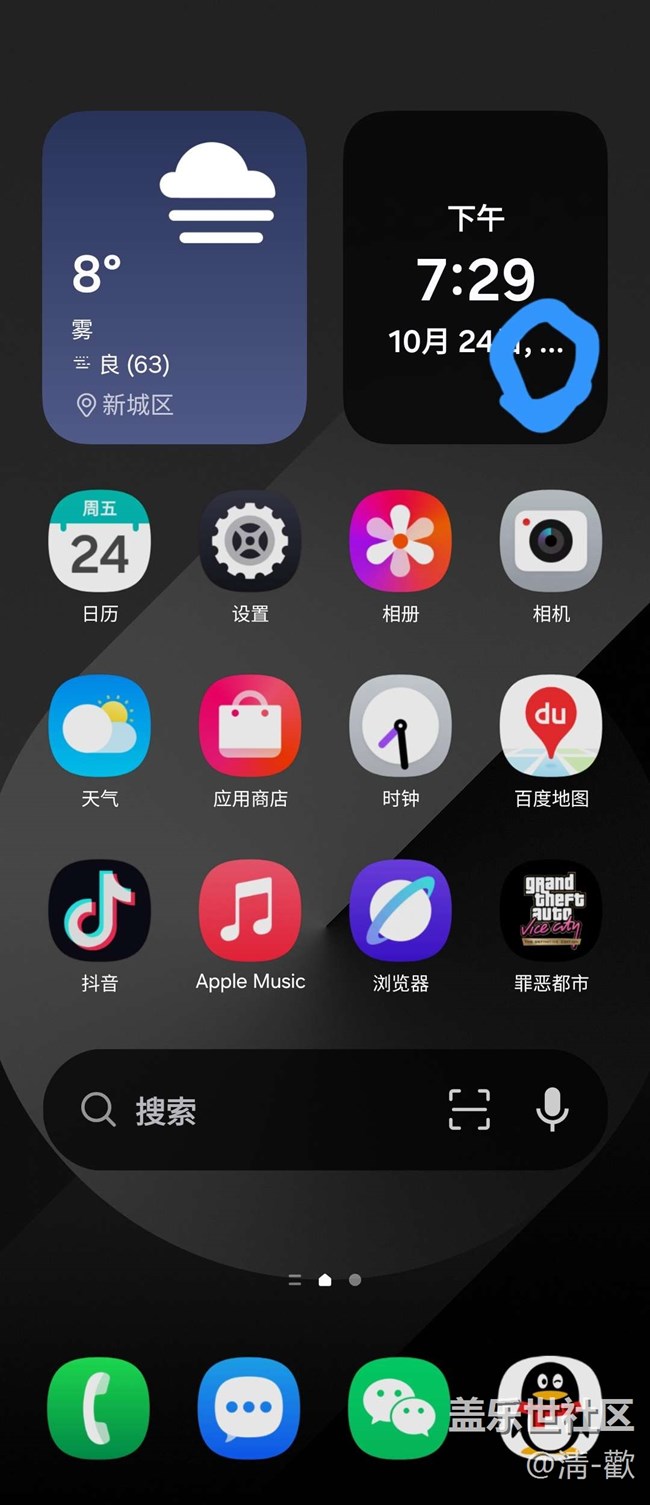Launch the 设置 settings app

click(x=250, y=541)
